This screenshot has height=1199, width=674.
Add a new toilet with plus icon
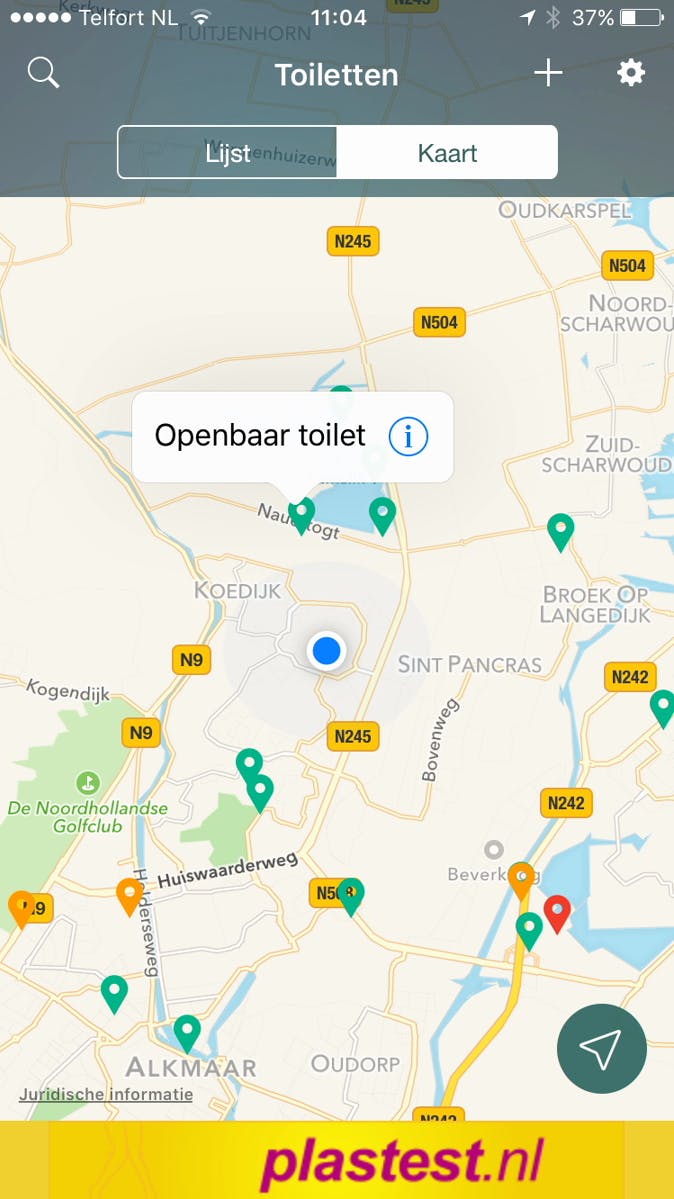pyautogui.click(x=548, y=73)
